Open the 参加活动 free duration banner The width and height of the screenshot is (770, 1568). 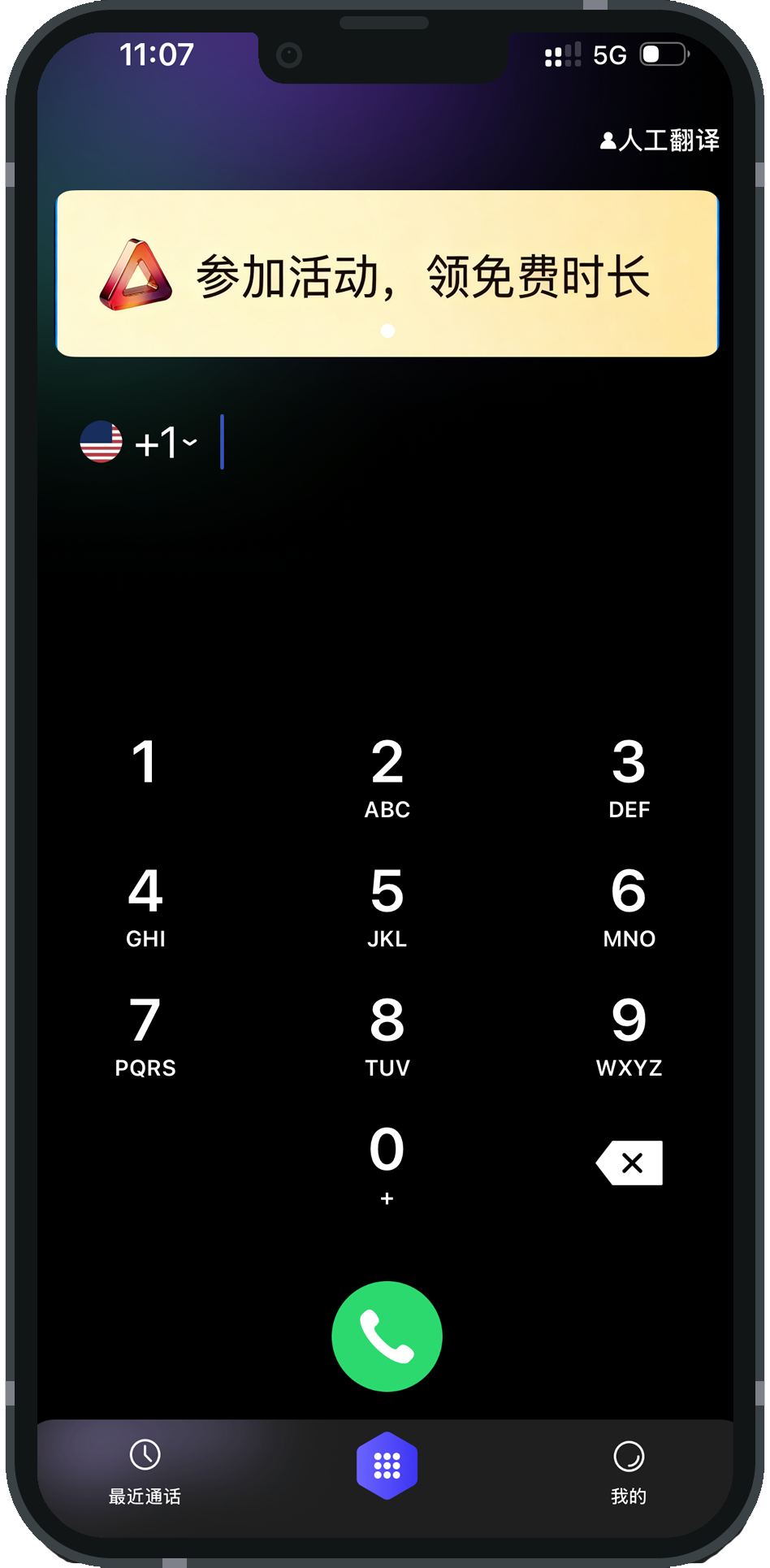pyautogui.click(x=387, y=274)
